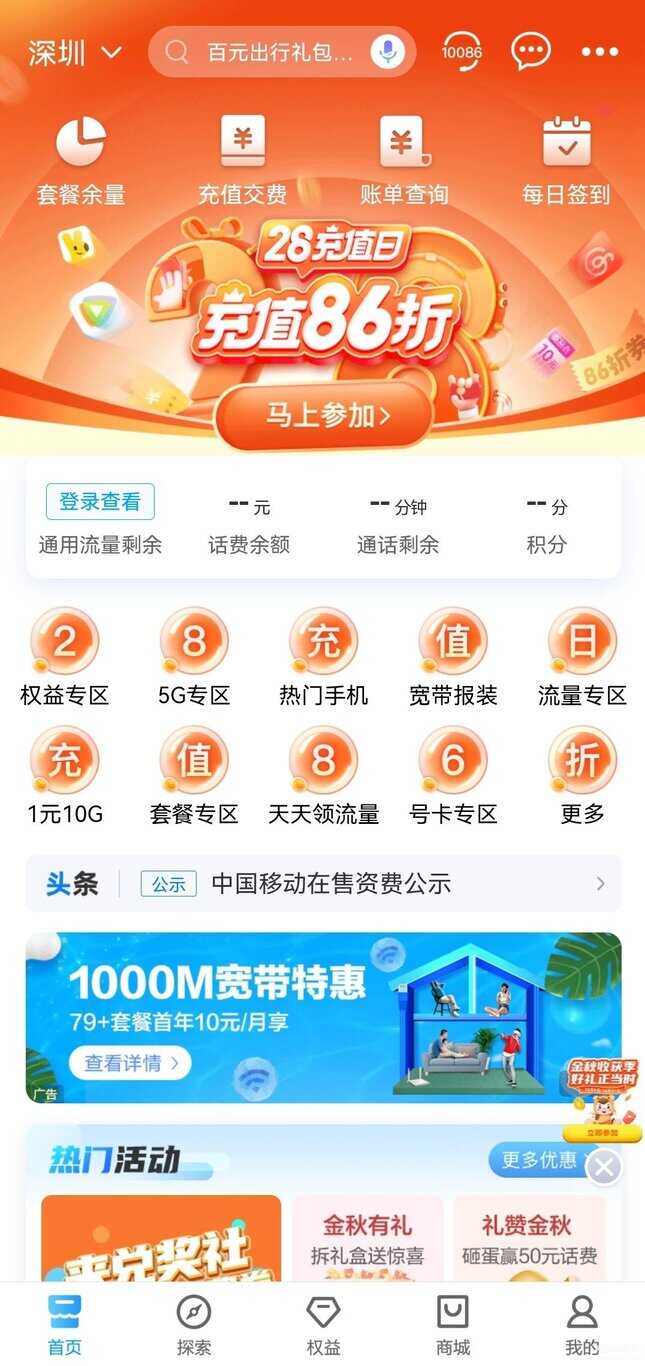This screenshot has height=1366, width=645.
Task: Open the three-dot overflow menu
Action: 599,52
